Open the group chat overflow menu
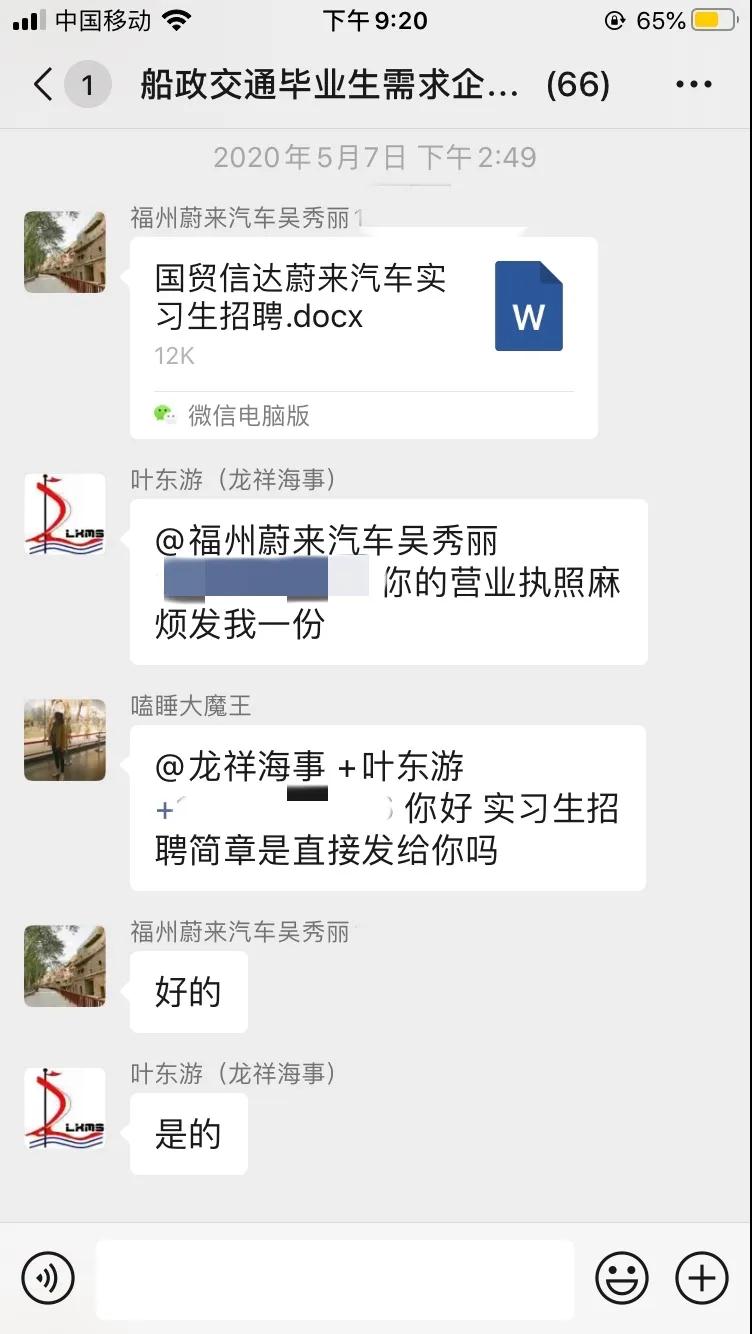The width and height of the screenshot is (752, 1334). tap(693, 85)
